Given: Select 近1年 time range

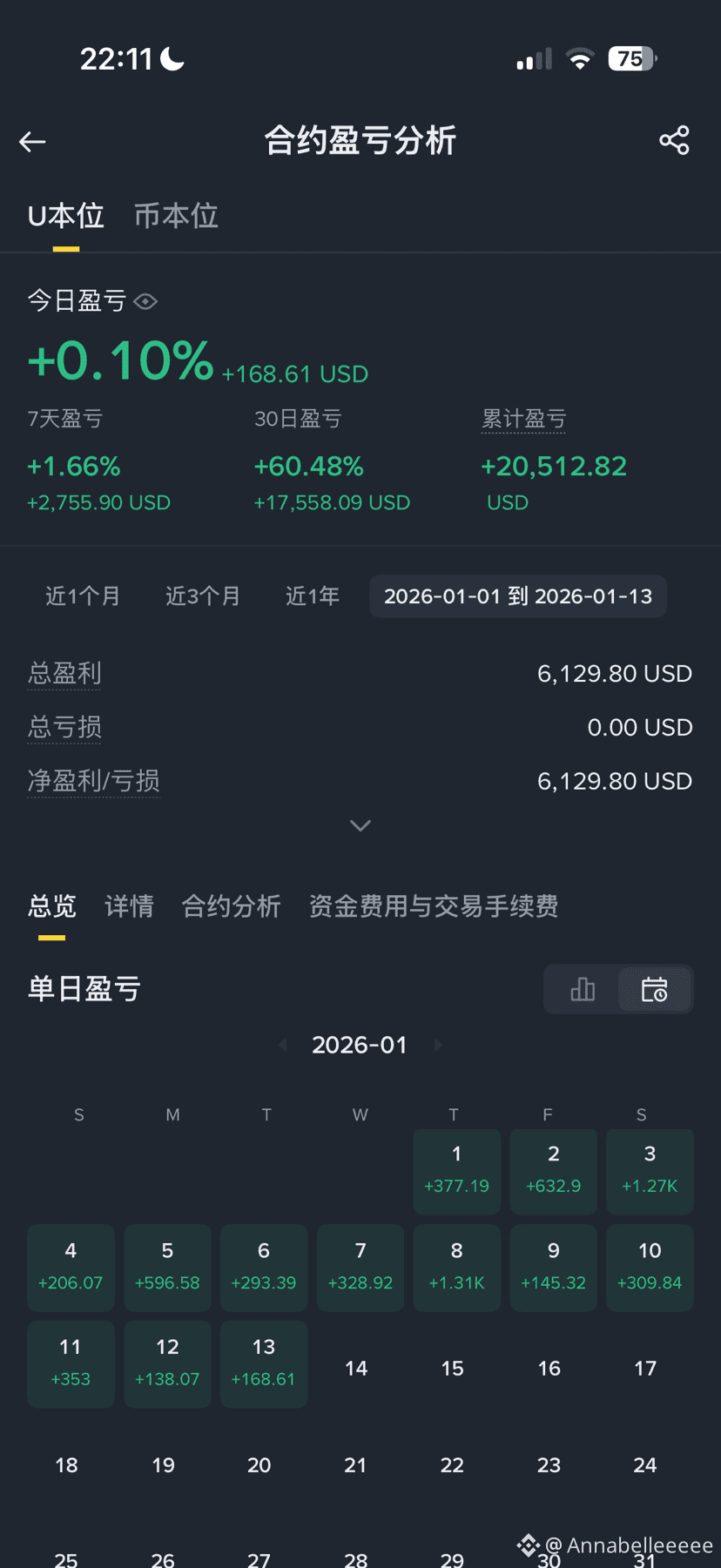Looking at the screenshot, I should tap(312, 596).
